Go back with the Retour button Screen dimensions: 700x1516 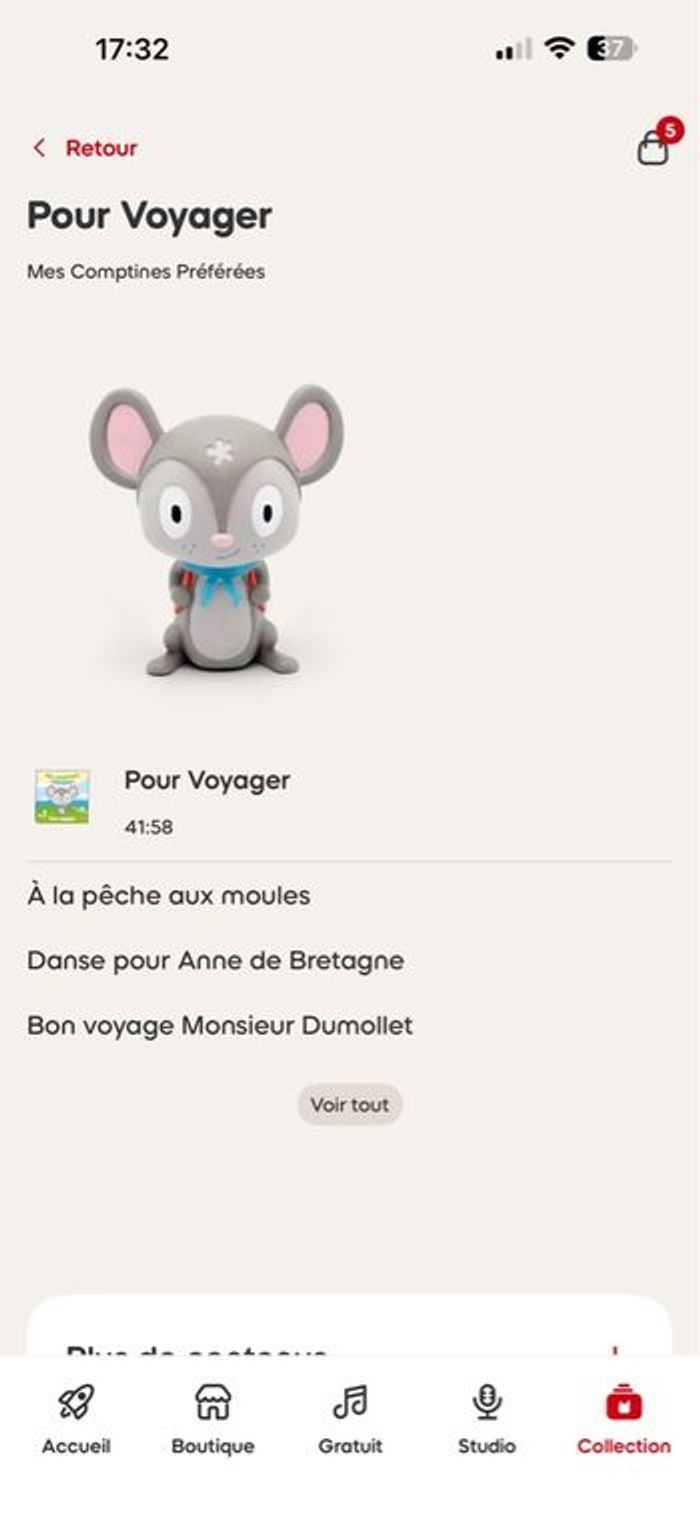pos(86,149)
